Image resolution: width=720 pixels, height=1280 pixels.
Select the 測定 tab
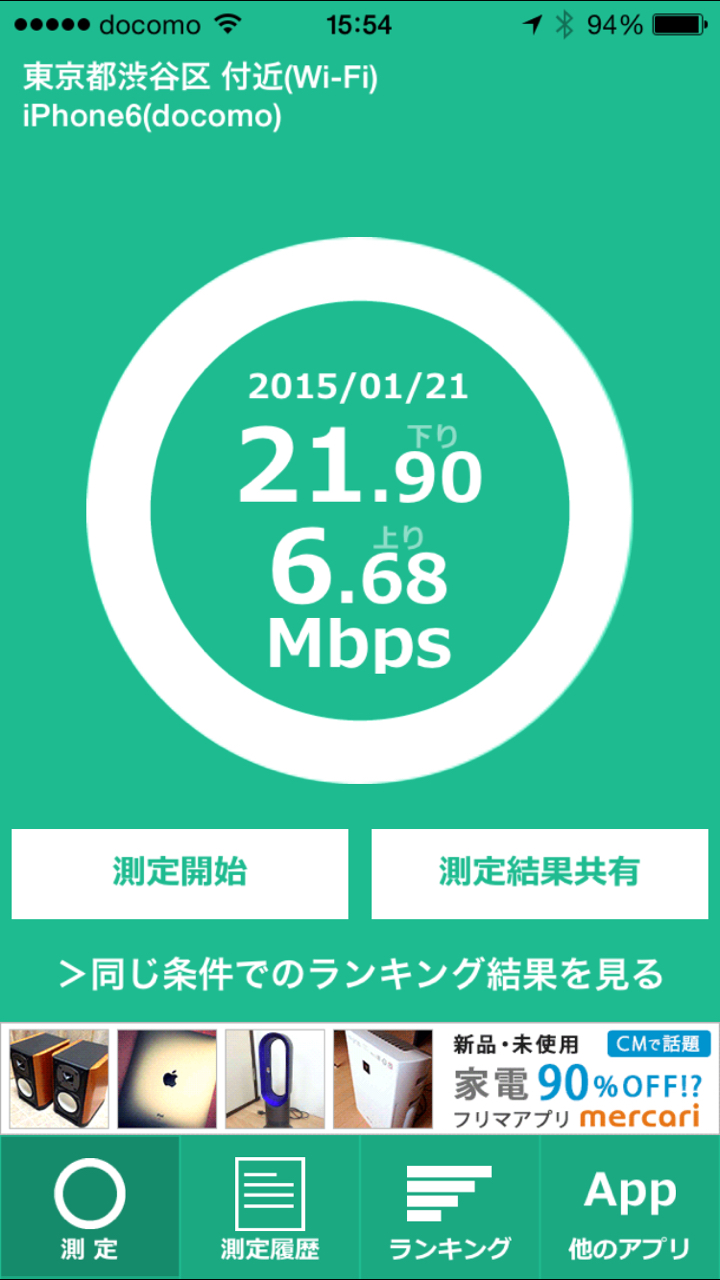click(x=90, y=1207)
